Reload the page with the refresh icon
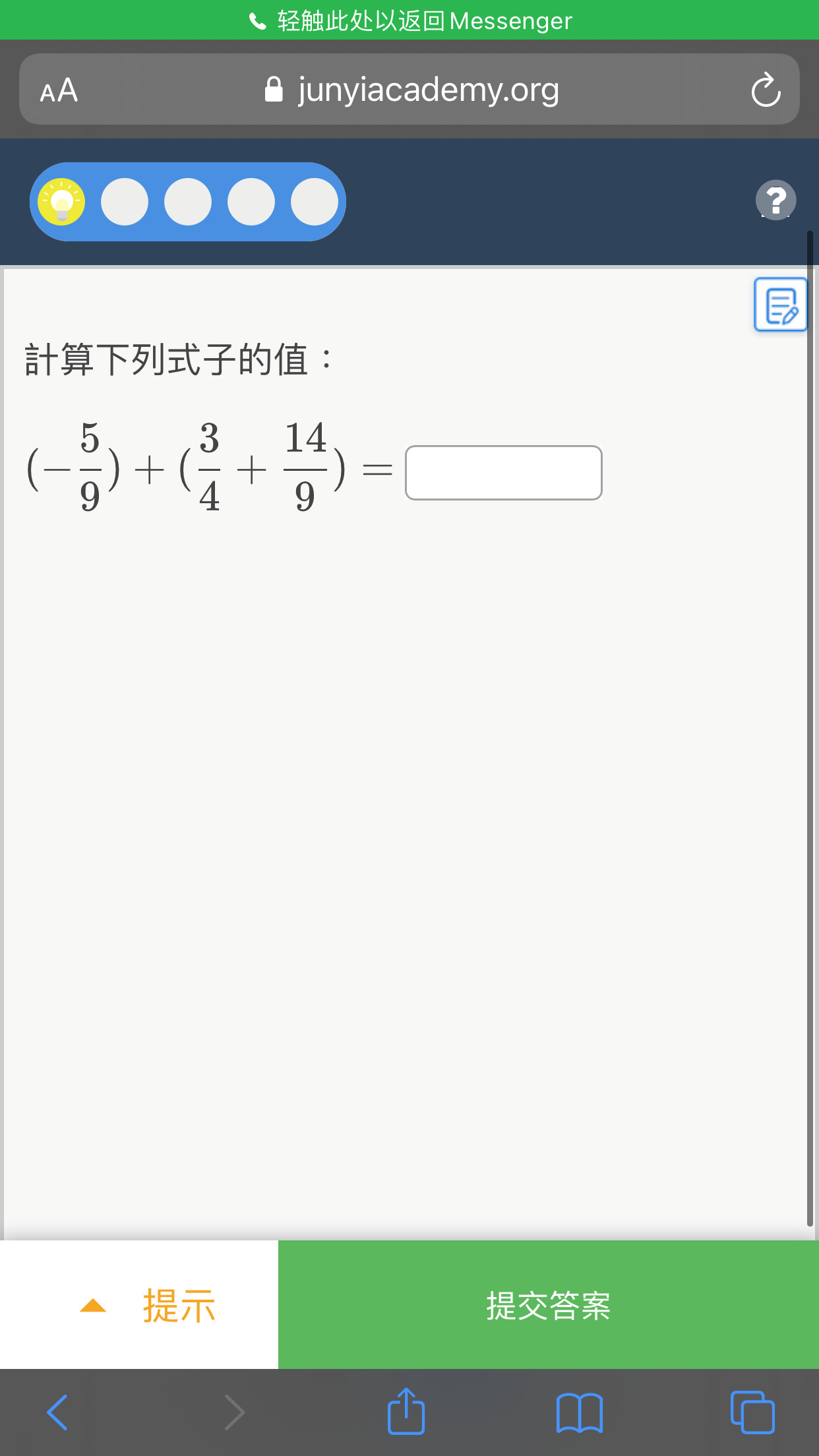Image resolution: width=819 pixels, height=1456 pixels. (x=766, y=90)
